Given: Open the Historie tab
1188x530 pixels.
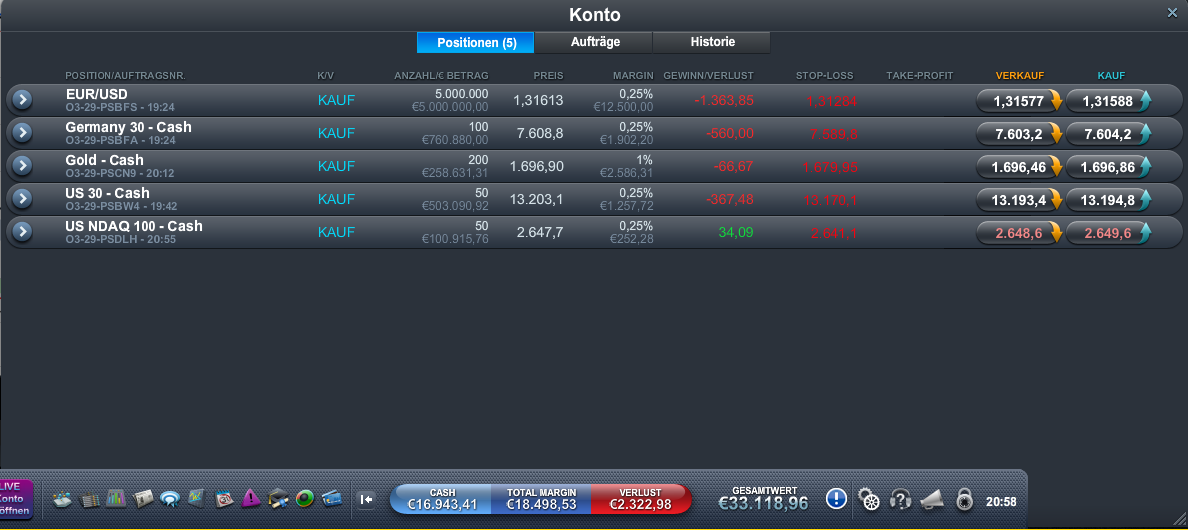Looking at the screenshot, I should click(712, 42).
